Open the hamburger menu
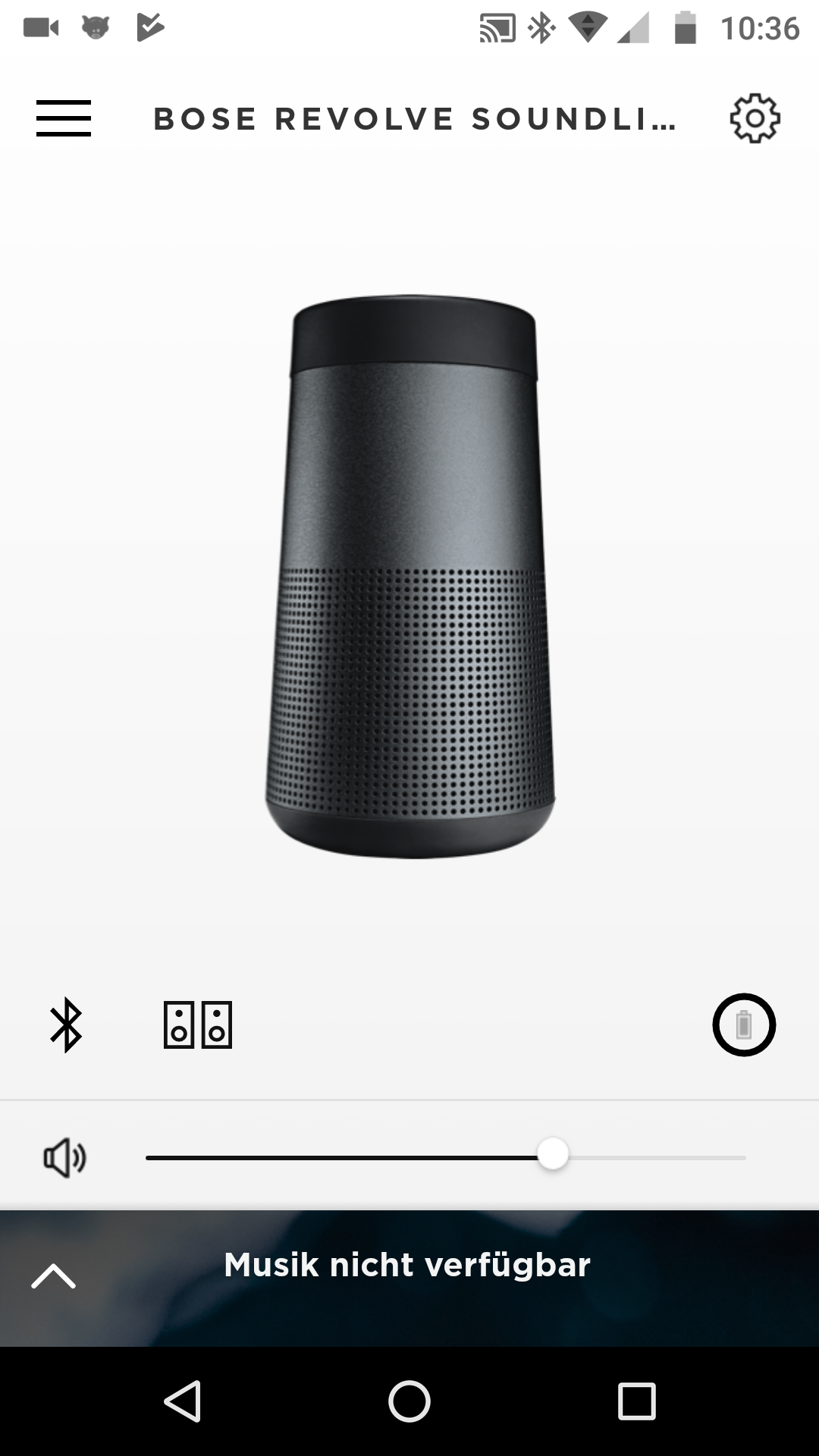 [x=64, y=118]
